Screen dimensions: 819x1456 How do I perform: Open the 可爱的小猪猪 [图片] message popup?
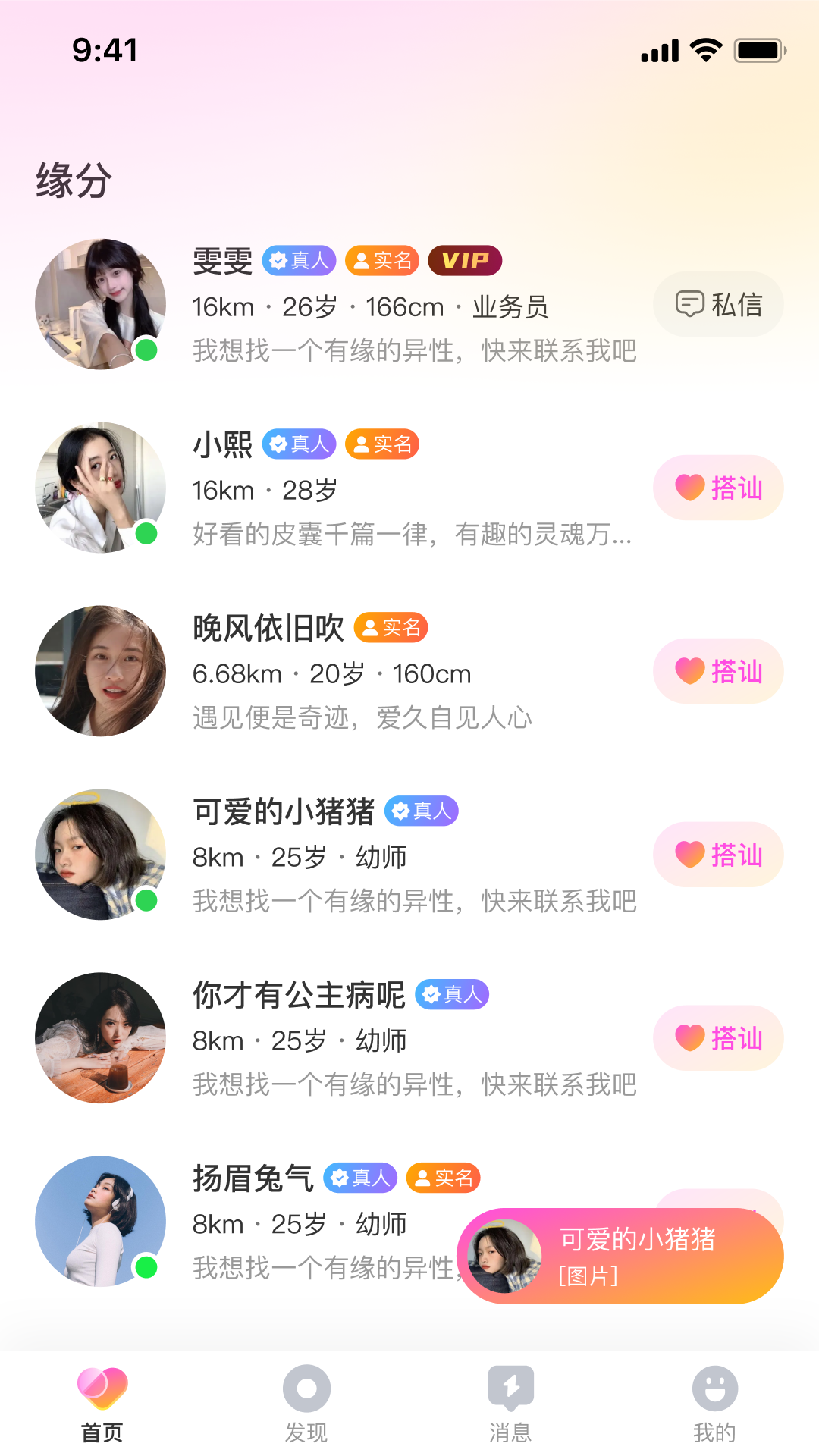coord(620,1256)
